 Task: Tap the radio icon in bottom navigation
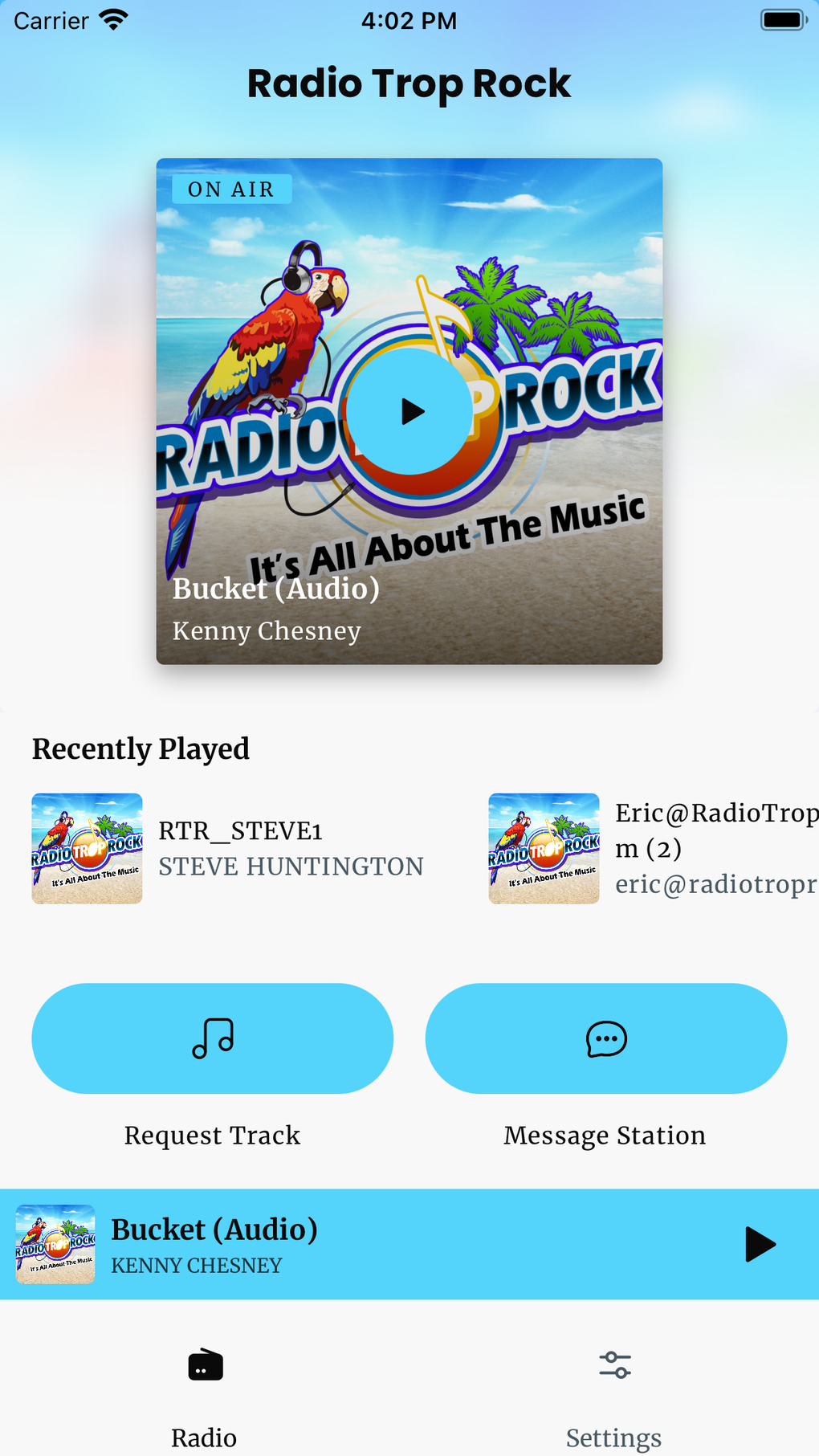[x=204, y=1364]
